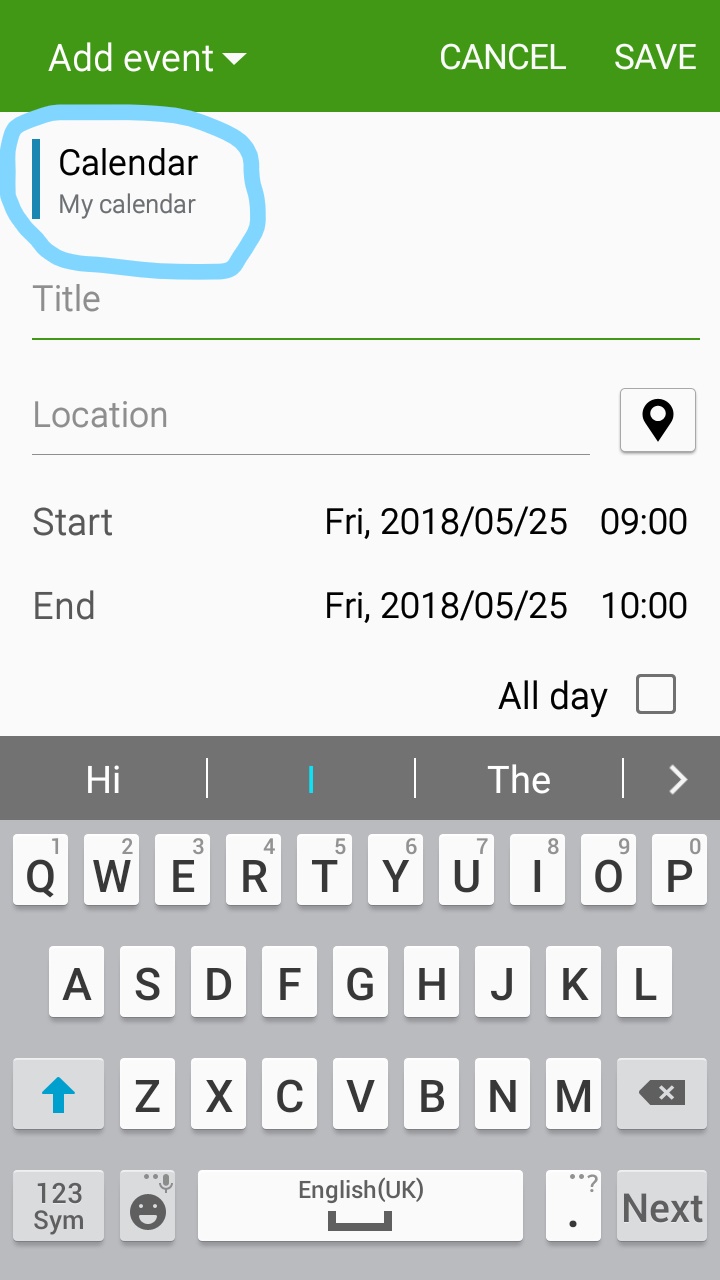The height and width of the screenshot is (1280, 720).
Task: Insert the suggestion Hi
Action: 104,779
